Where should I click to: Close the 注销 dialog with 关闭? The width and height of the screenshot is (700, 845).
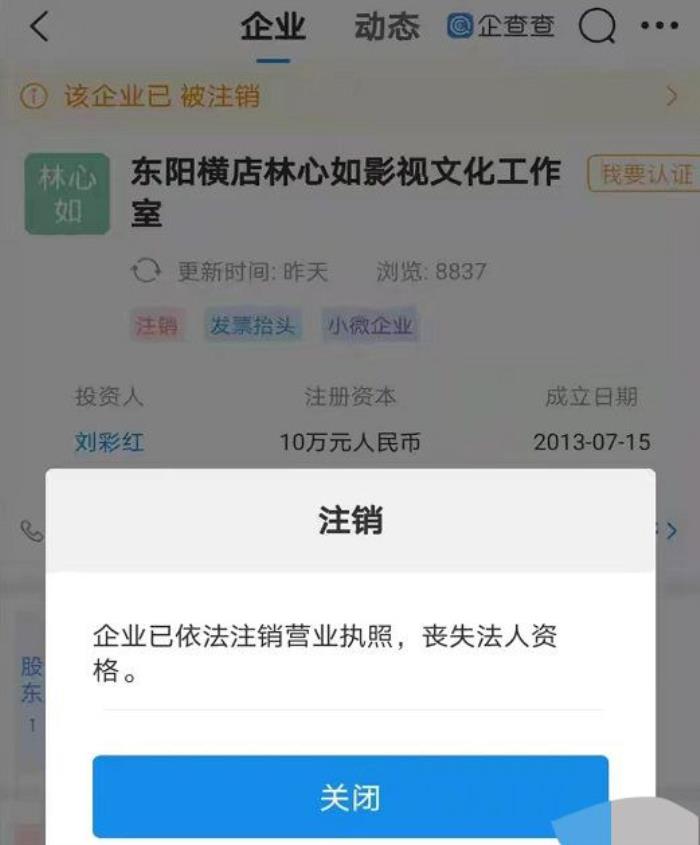point(350,797)
